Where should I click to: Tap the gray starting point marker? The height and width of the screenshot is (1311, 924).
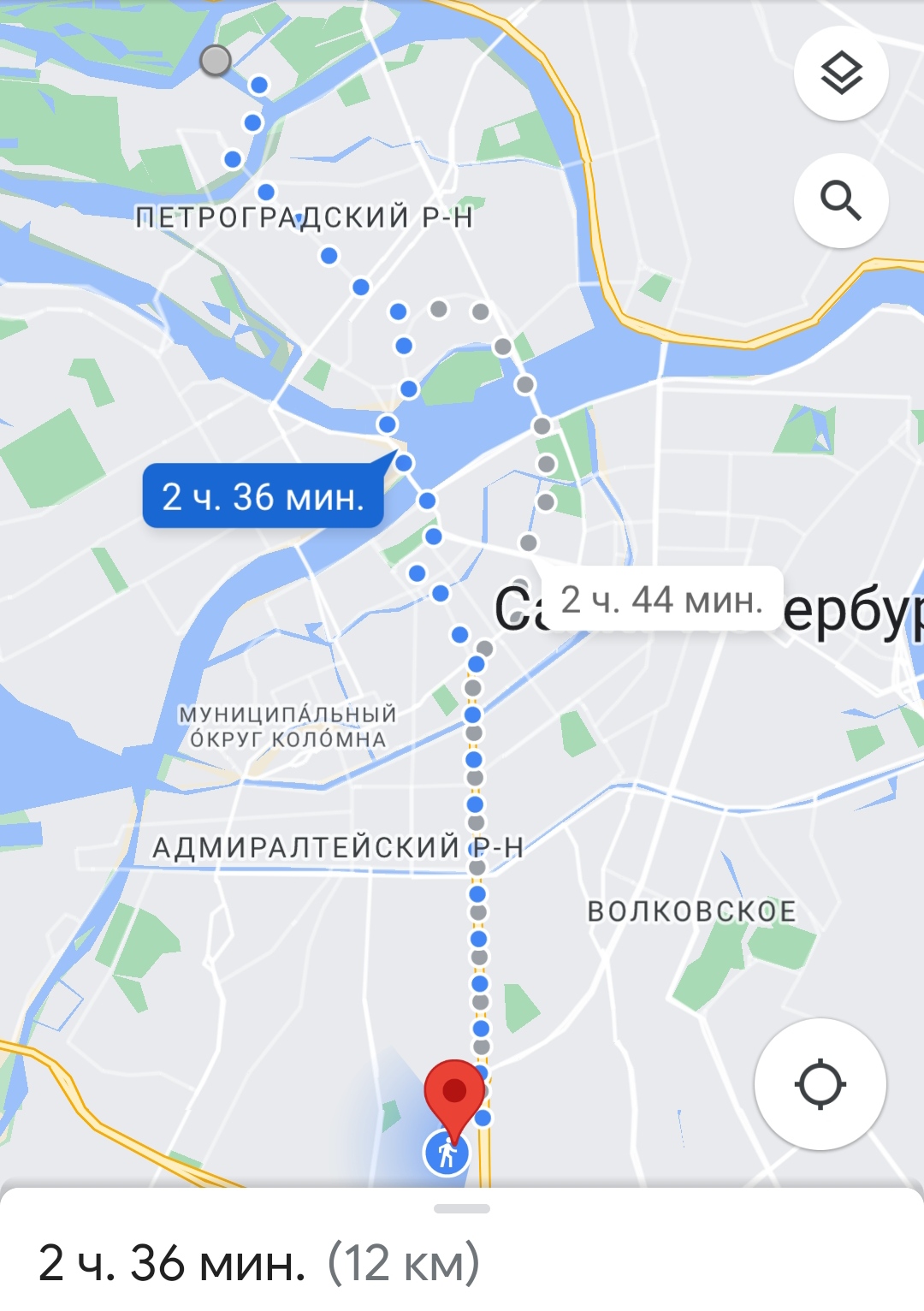pyautogui.click(x=216, y=61)
